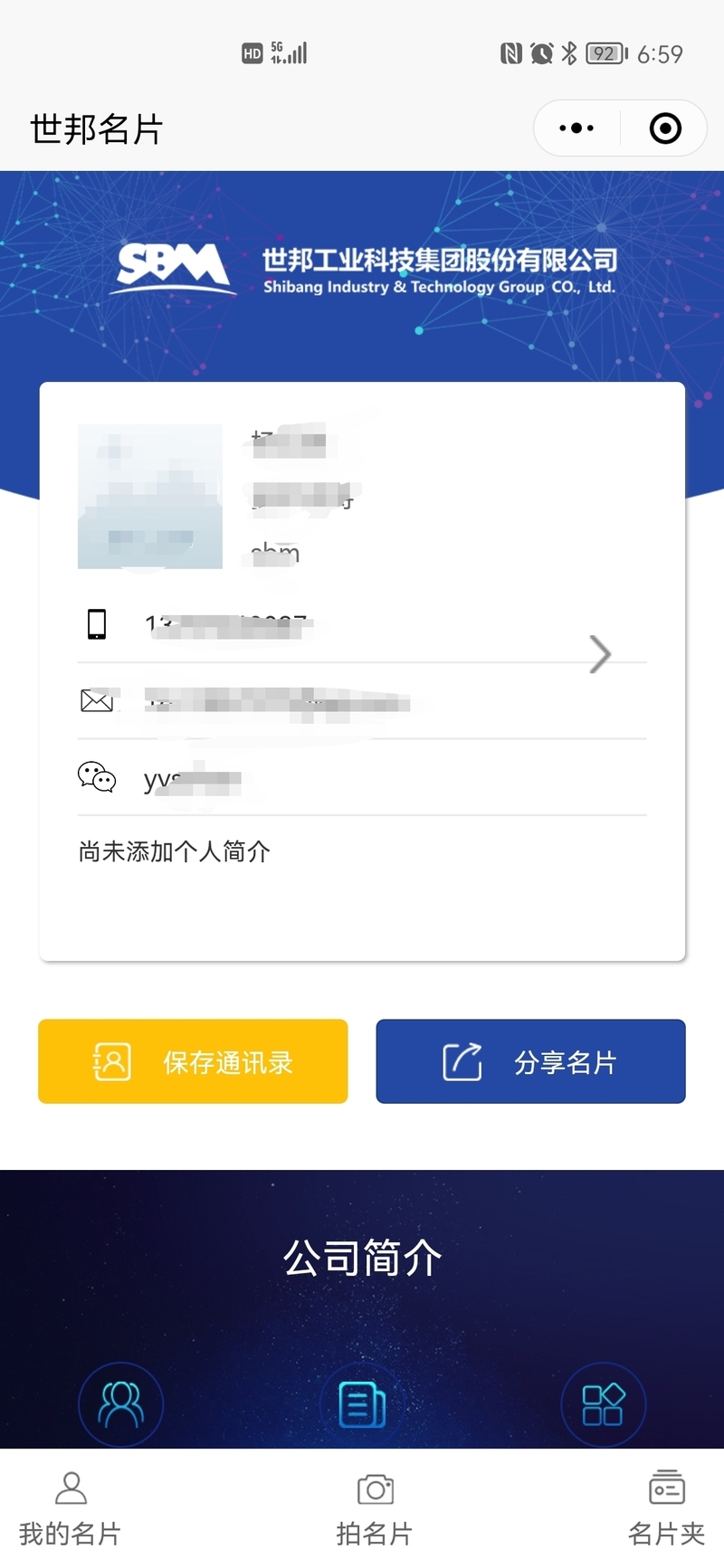
Task: Open the mini program more options menu
Action: point(576,128)
